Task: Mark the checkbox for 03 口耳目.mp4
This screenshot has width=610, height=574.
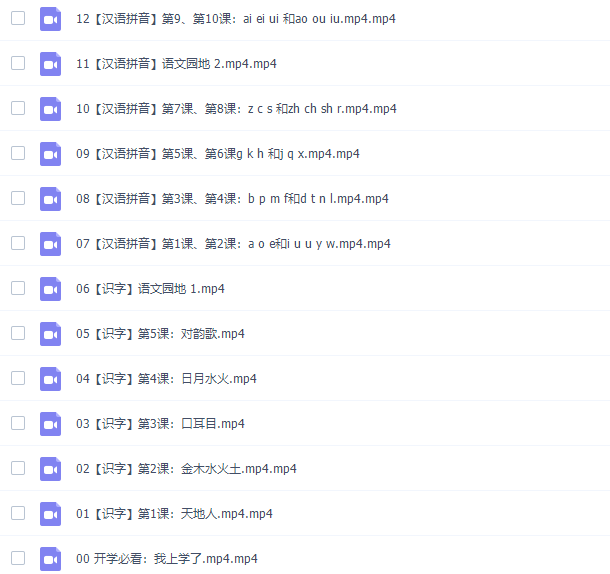Action: pyautogui.click(x=18, y=423)
